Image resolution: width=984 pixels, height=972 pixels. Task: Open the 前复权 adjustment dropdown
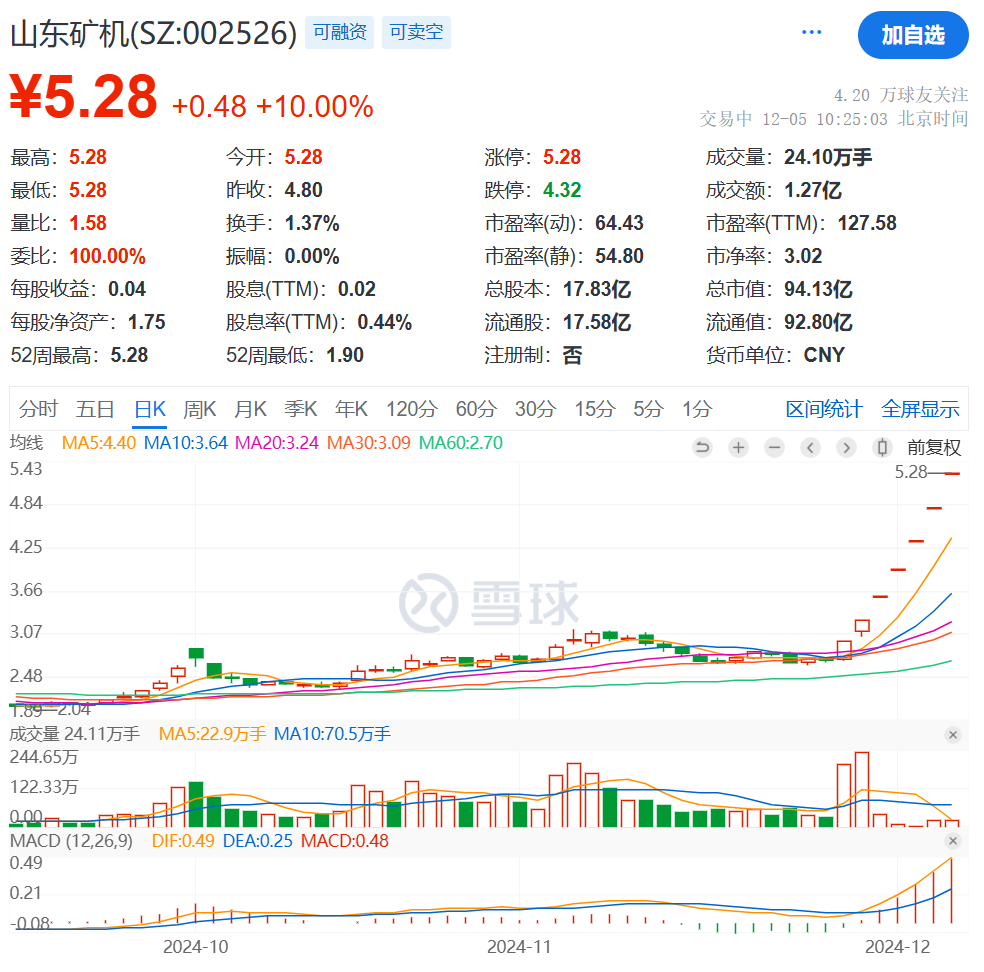pyautogui.click(x=933, y=447)
